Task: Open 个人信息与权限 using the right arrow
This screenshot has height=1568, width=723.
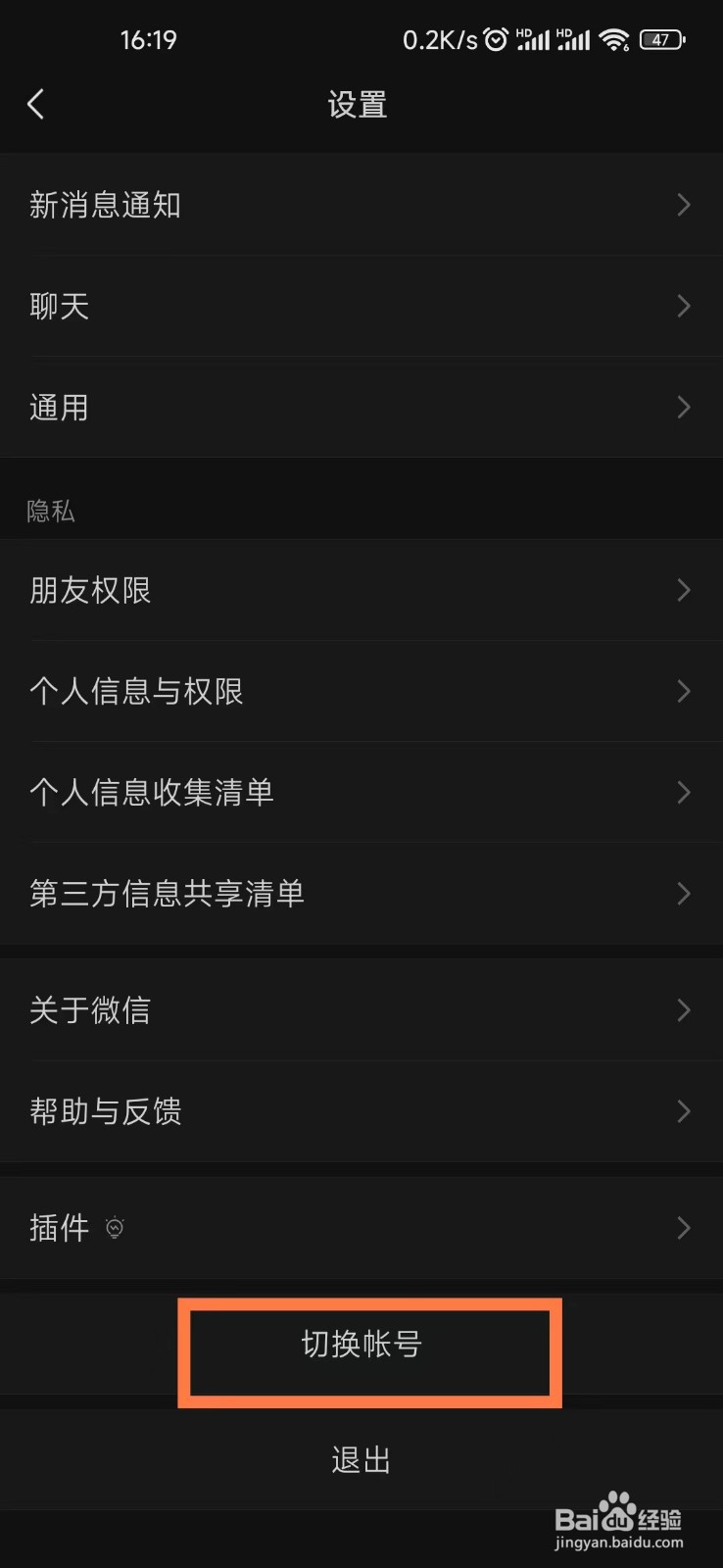Action: (x=683, y=692)
